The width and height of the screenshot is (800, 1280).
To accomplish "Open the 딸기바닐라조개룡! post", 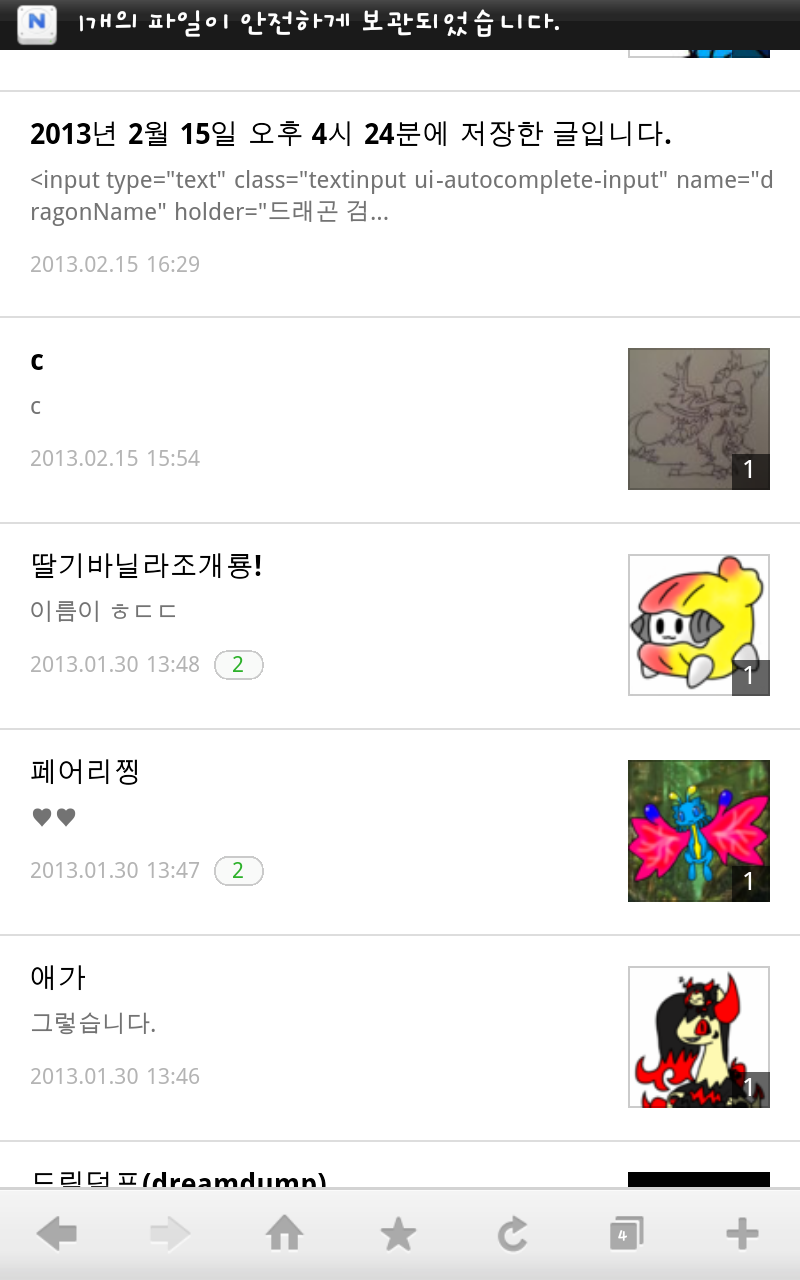I will (x=400, y=626).
